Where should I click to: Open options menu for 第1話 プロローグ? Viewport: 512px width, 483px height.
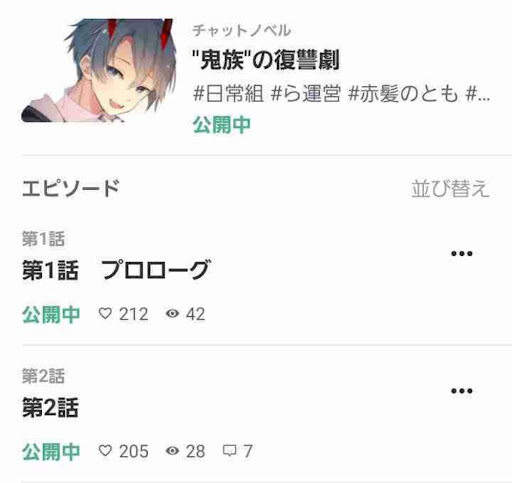click(x=462, y=254)
